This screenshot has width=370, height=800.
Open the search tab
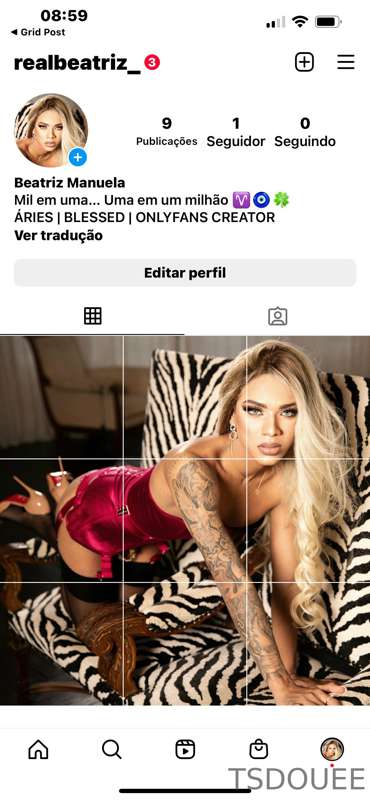[x=111, y=749]
